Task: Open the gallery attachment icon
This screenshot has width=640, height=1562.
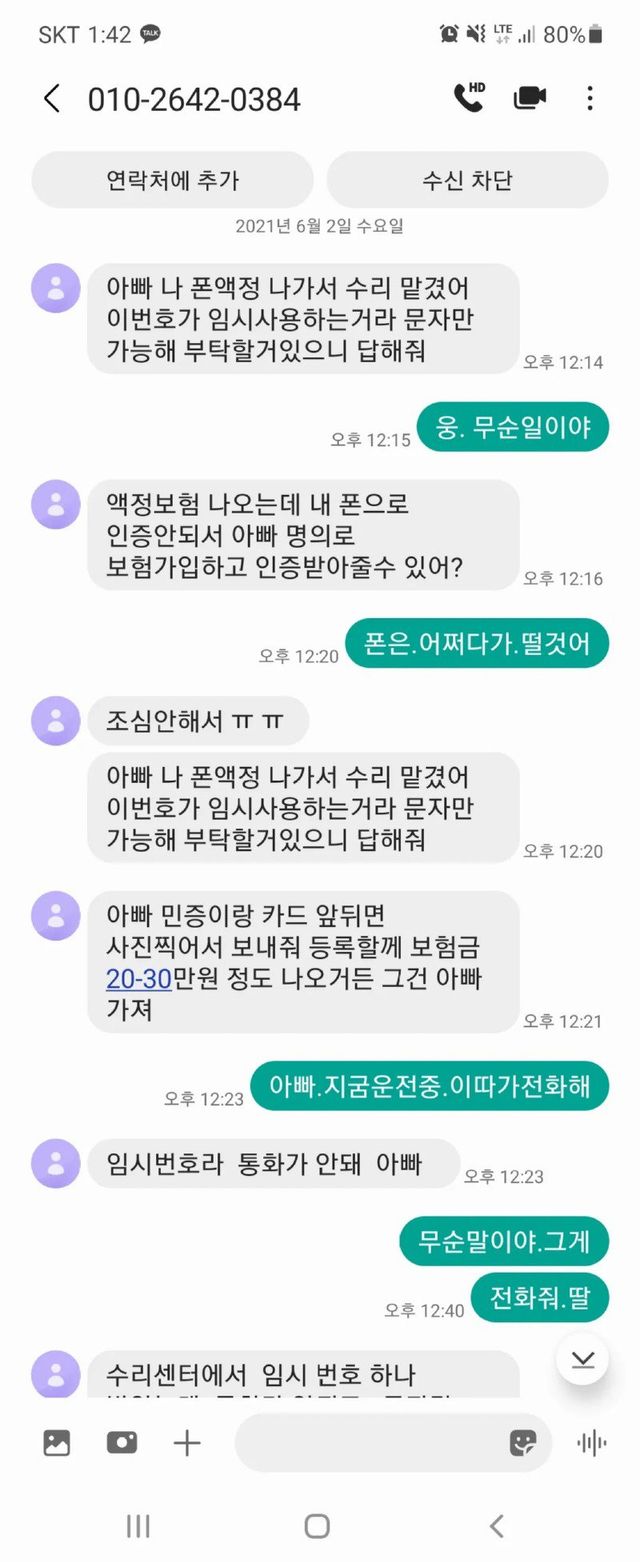Action: pos(57,1442)
